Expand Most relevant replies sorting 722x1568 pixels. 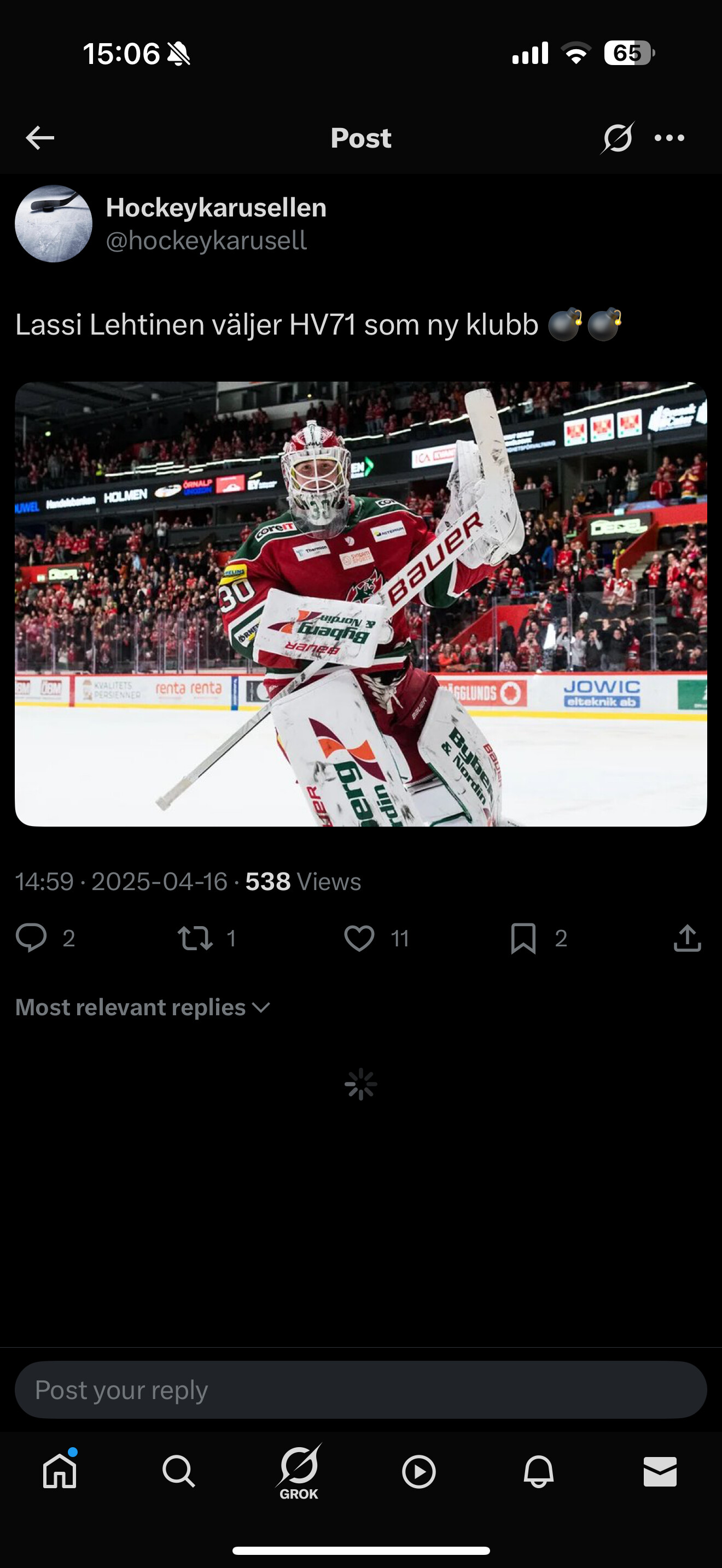coord(142,1008)
